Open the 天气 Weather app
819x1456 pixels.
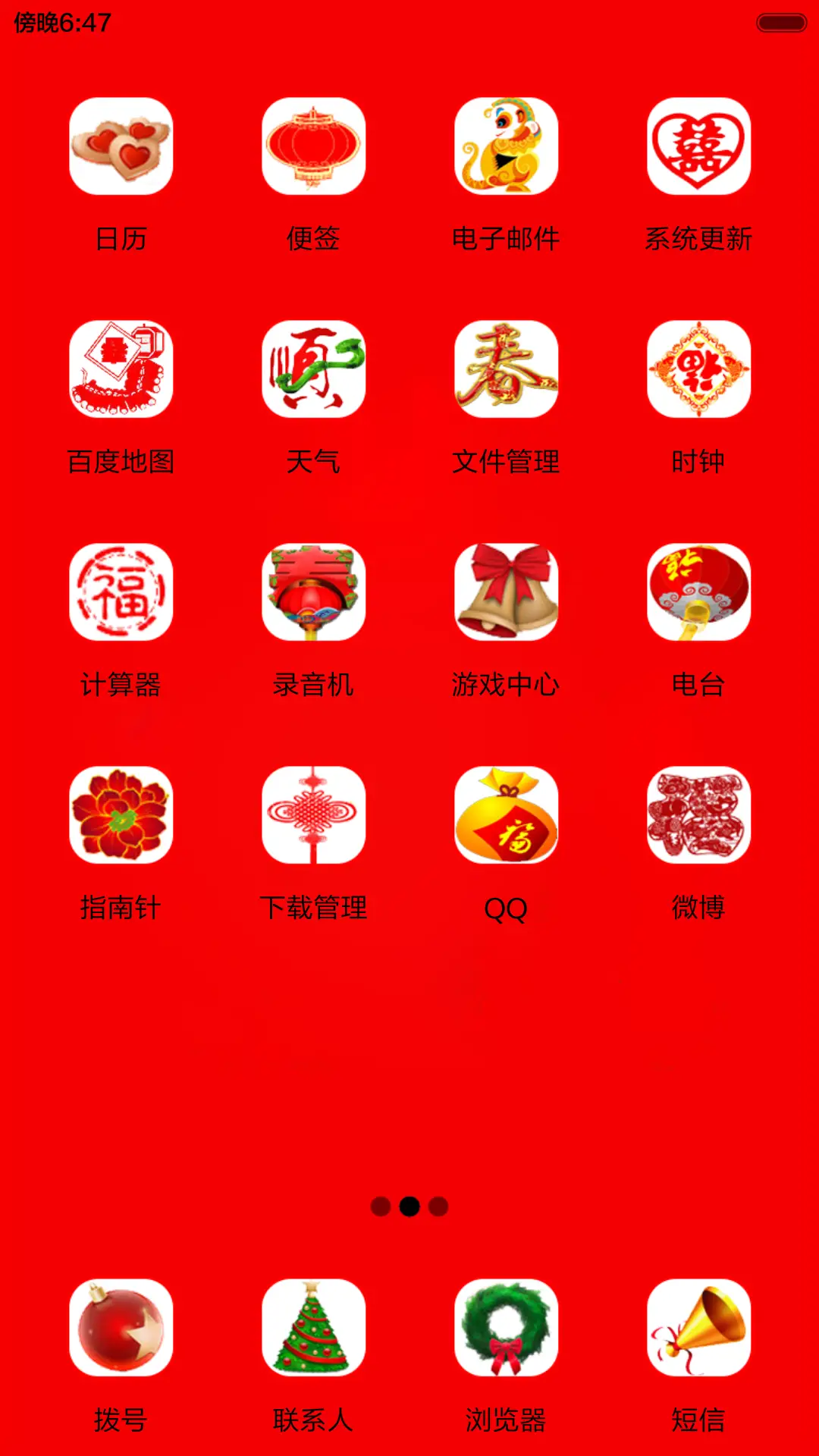[313, 368]
